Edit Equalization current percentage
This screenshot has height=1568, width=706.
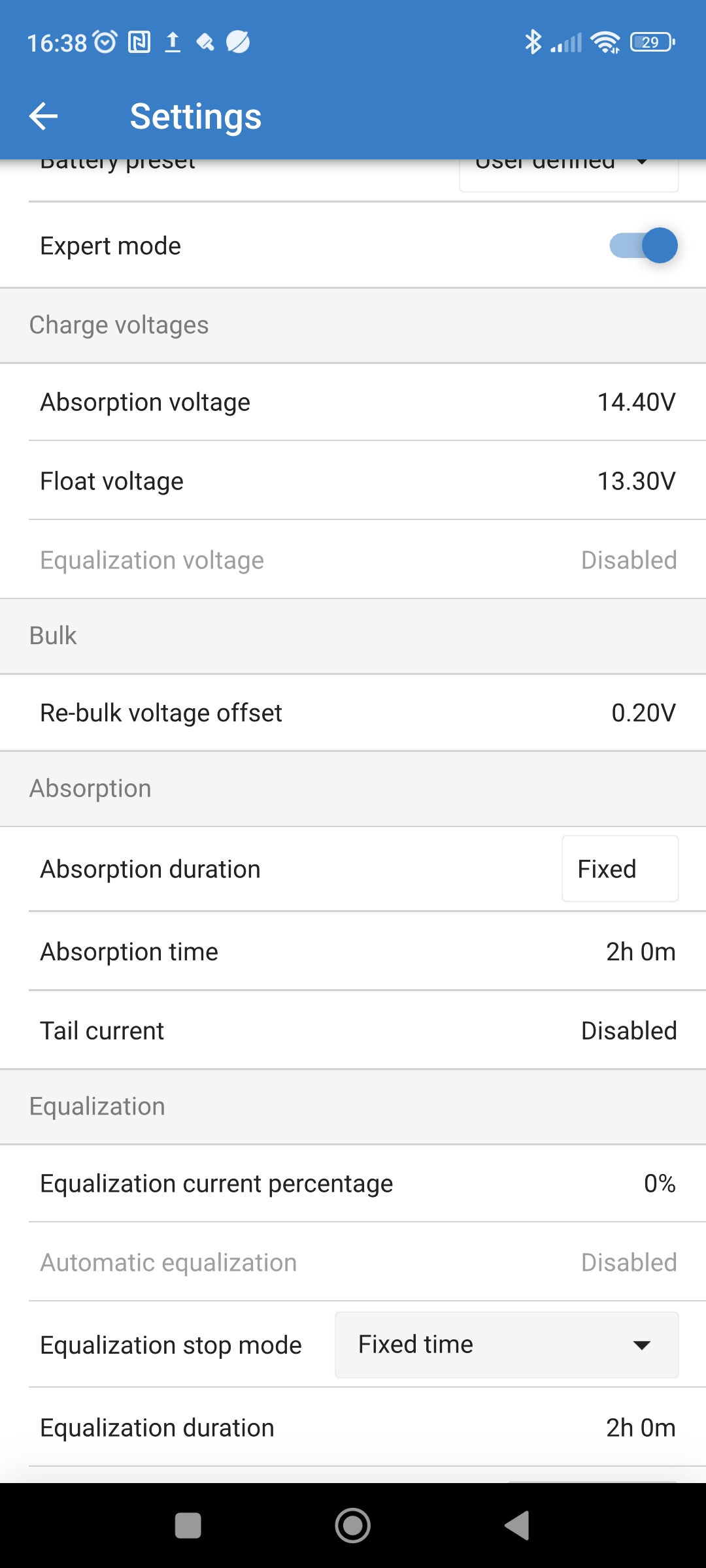pos(353,1184)
